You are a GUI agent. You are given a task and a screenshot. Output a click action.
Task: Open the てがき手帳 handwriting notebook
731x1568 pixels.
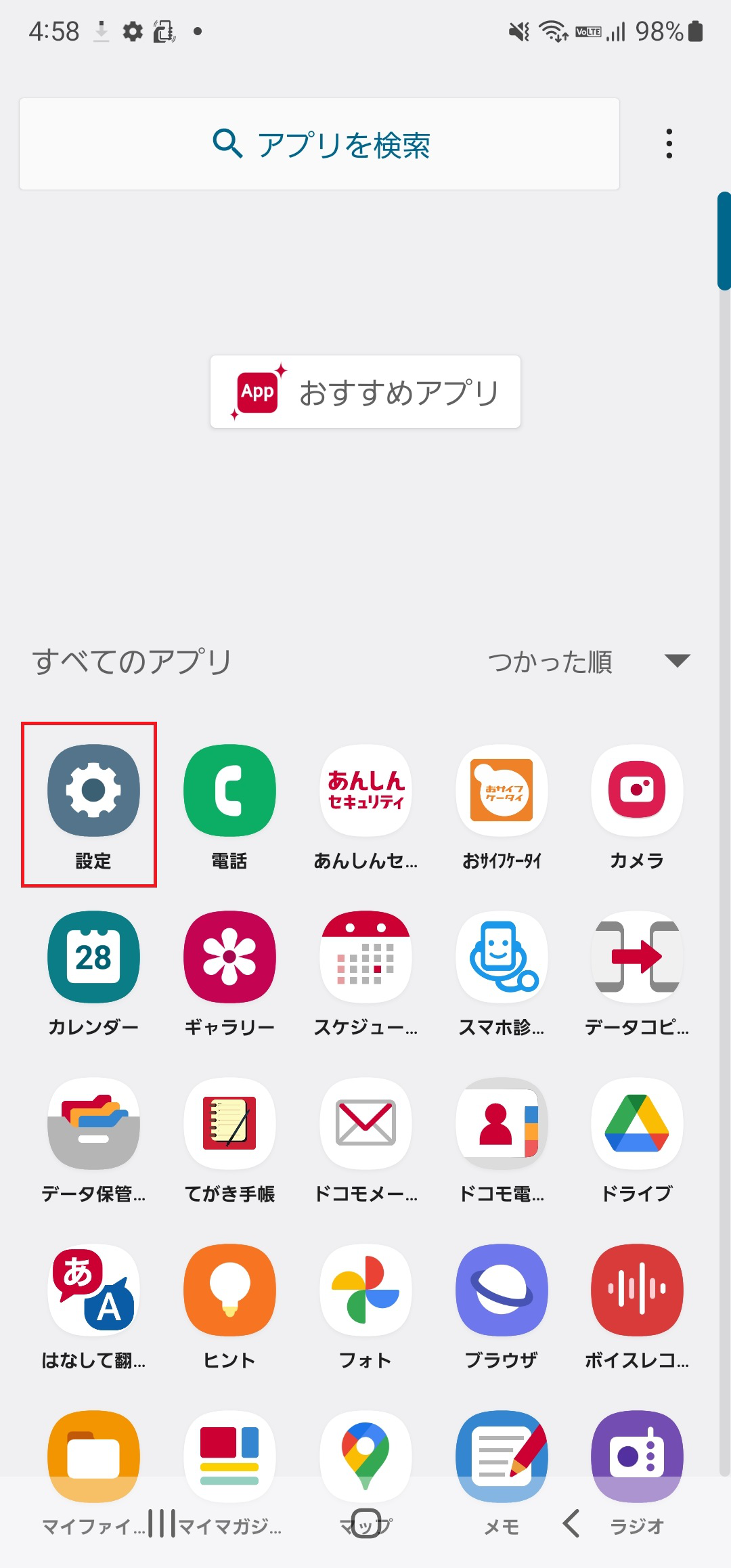tap(229, 1124)
